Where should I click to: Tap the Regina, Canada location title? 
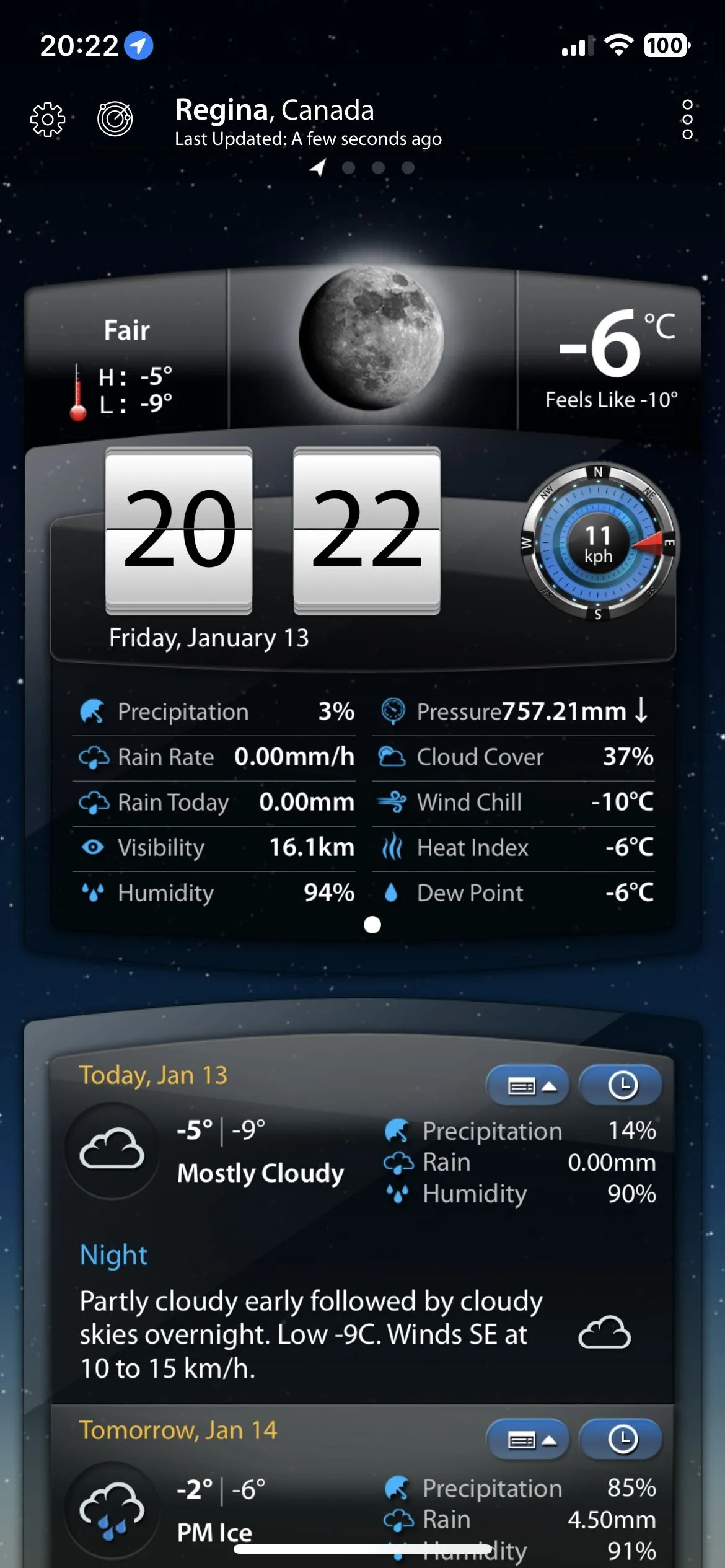click(x=275, y=110)
